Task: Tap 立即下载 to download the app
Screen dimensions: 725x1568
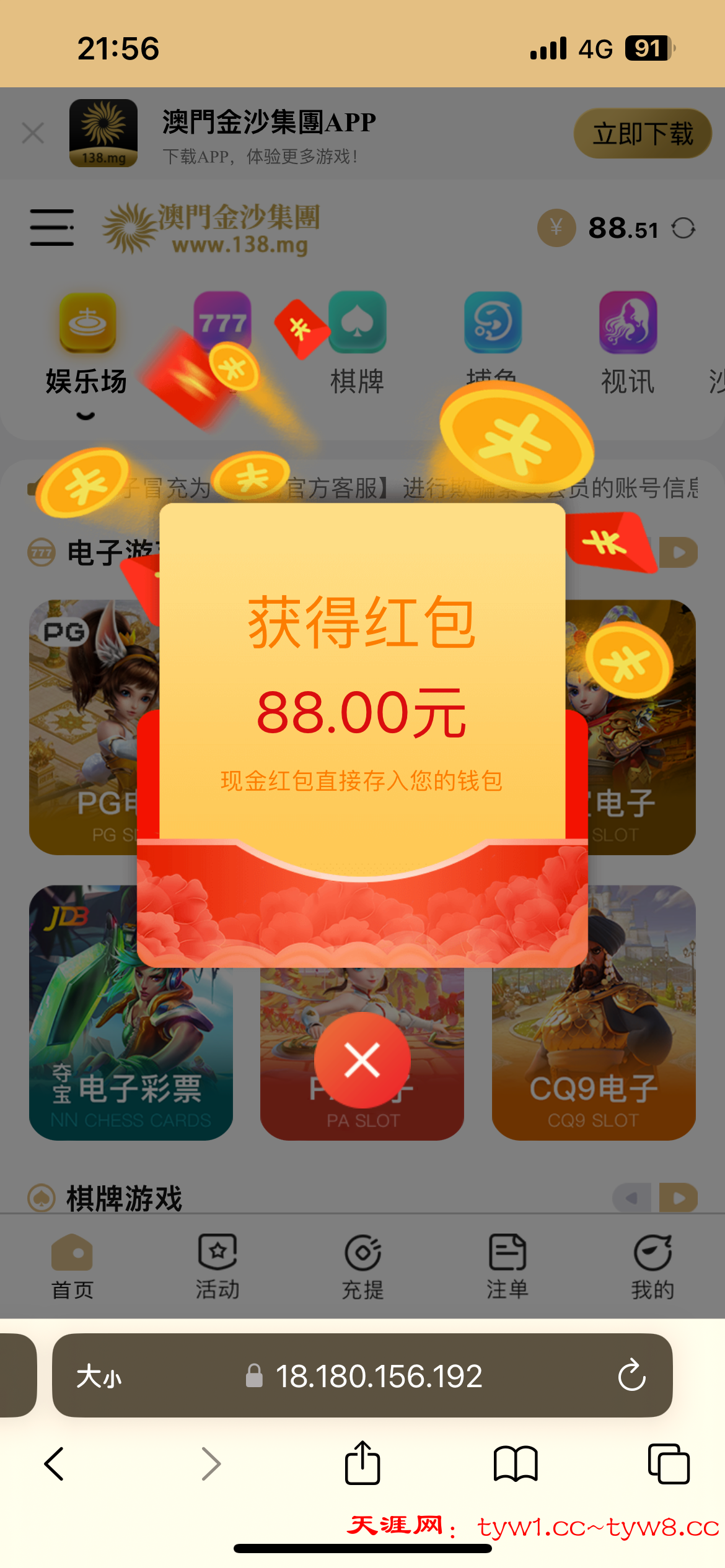Action: [x=643, y=134]
